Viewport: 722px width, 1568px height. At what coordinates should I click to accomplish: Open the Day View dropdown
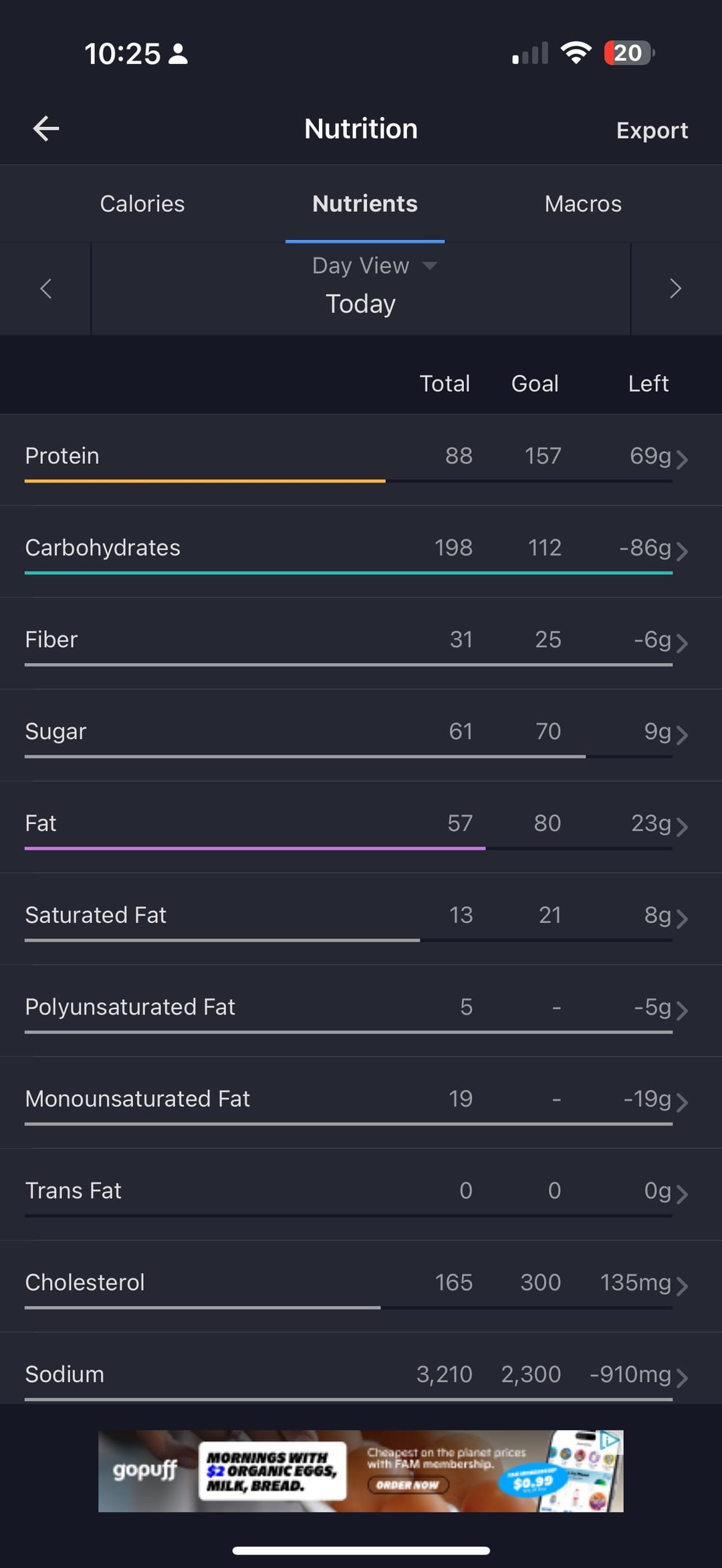coord(373,266)
